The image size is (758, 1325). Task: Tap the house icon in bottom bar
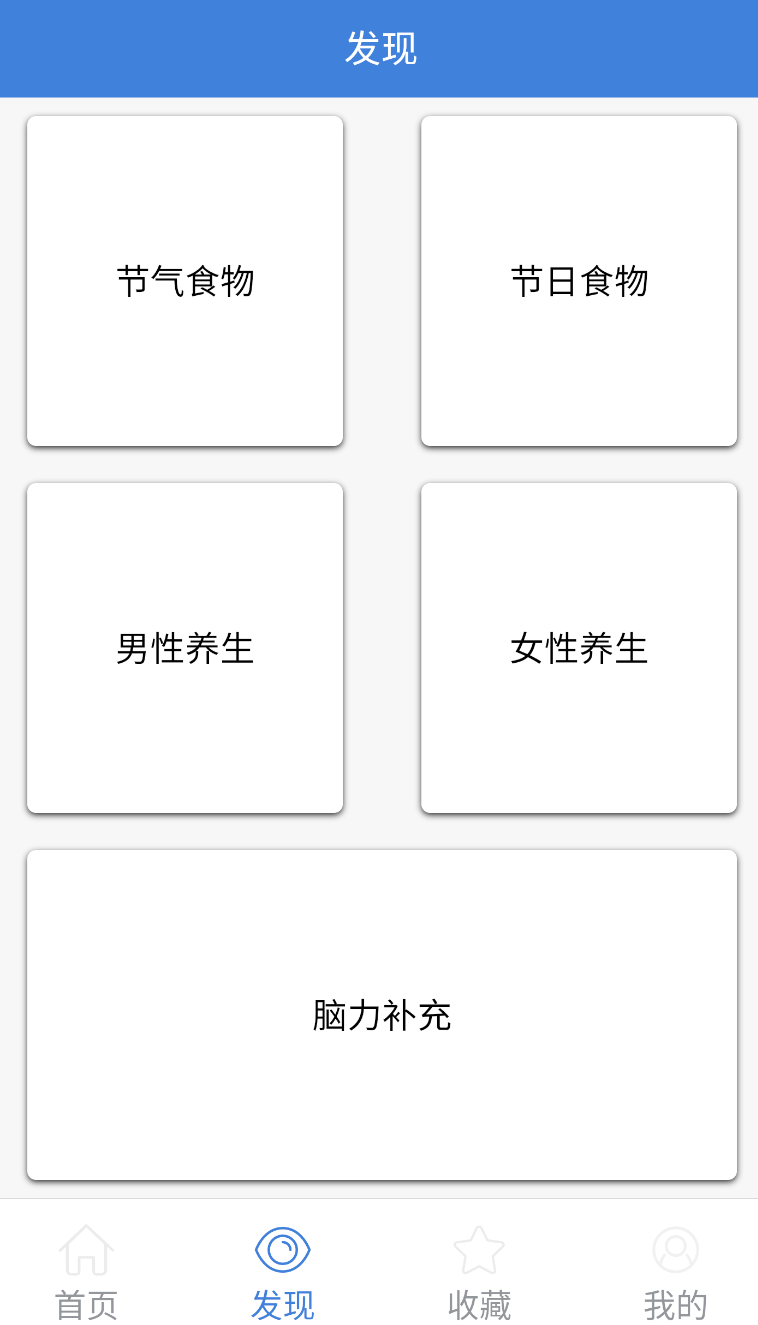click(87, 1248)
